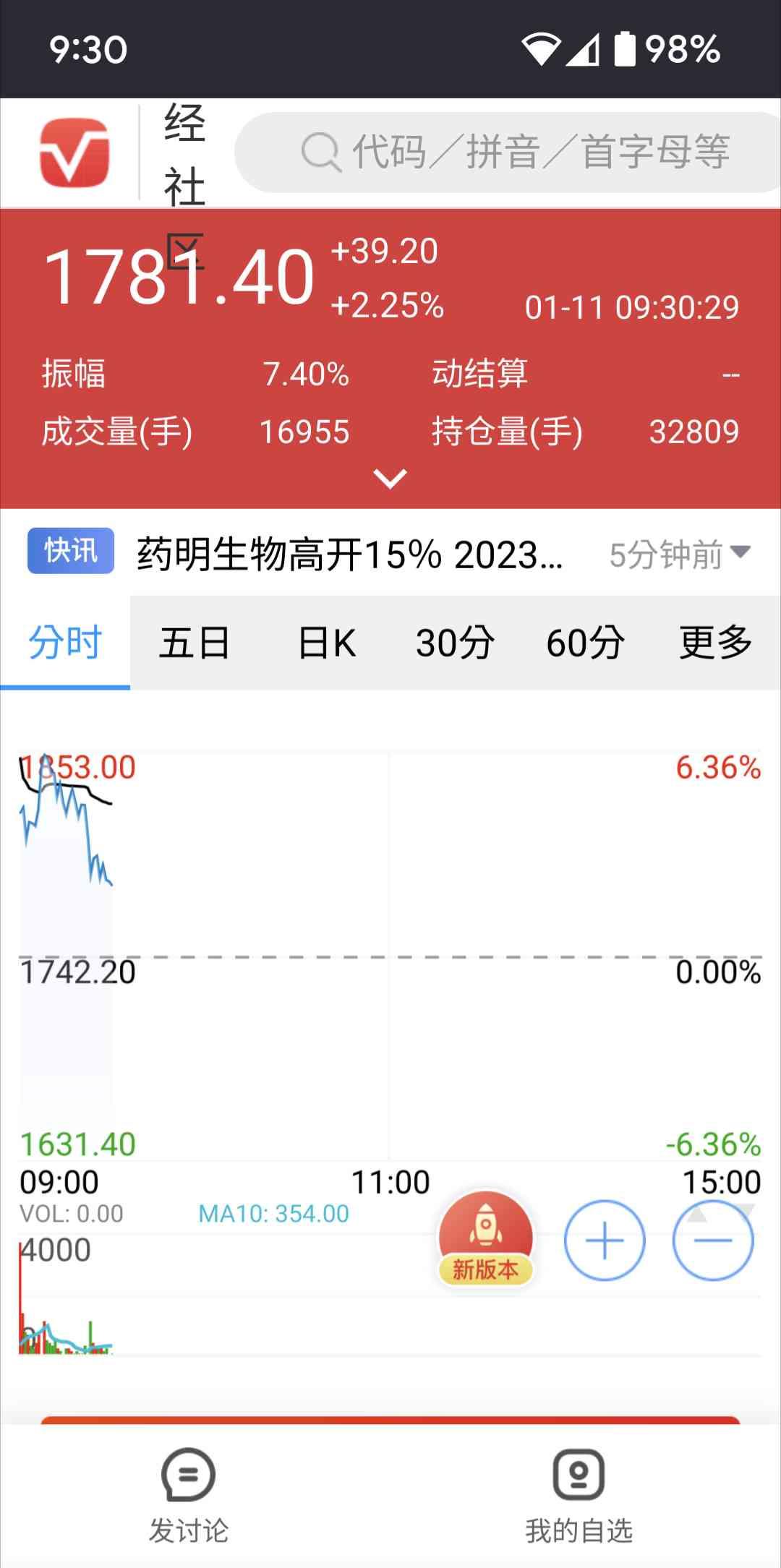Show the 60分 chart
This screenshot has height=1568, width=781.
(x=586, y=643)
